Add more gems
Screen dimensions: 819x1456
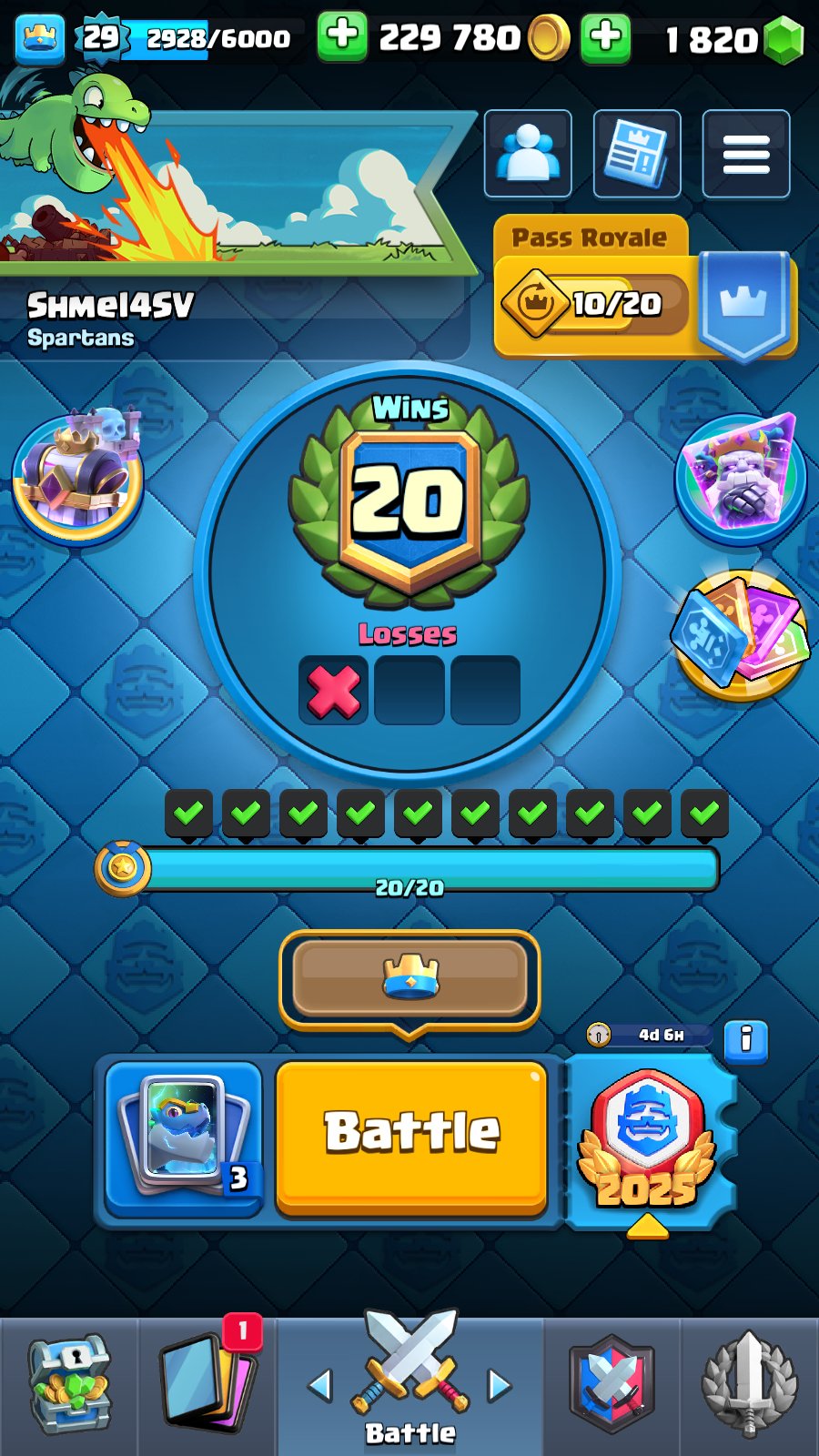(606, 37)
